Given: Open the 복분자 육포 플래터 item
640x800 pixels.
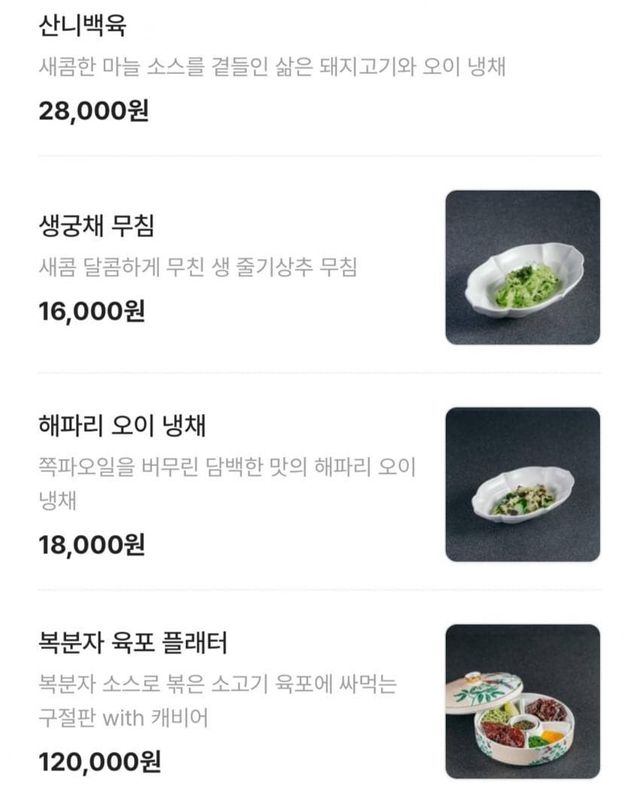Looking at the screenshot, I should (133, 642).
